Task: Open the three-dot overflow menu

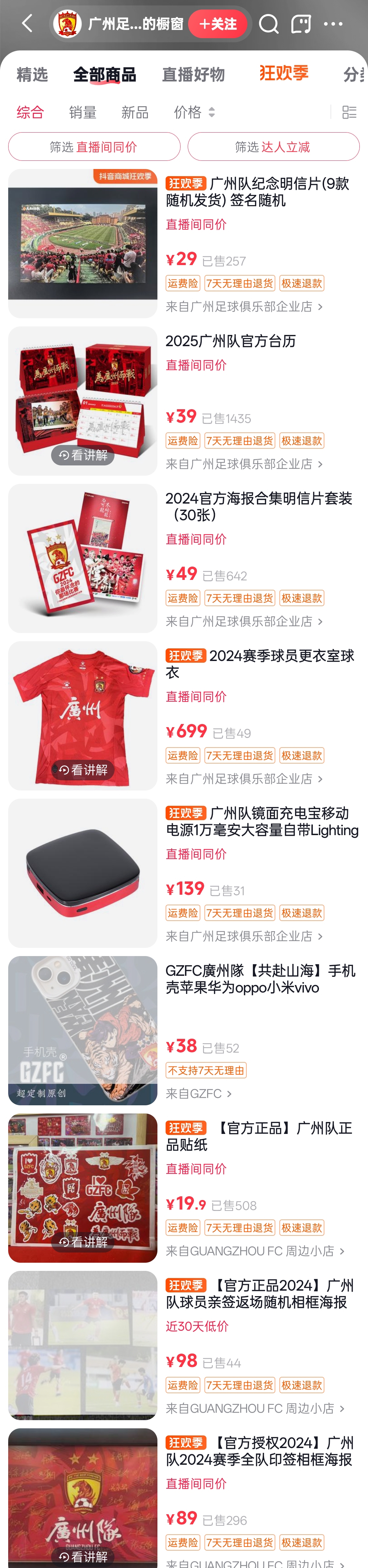Action: point(333,24)
